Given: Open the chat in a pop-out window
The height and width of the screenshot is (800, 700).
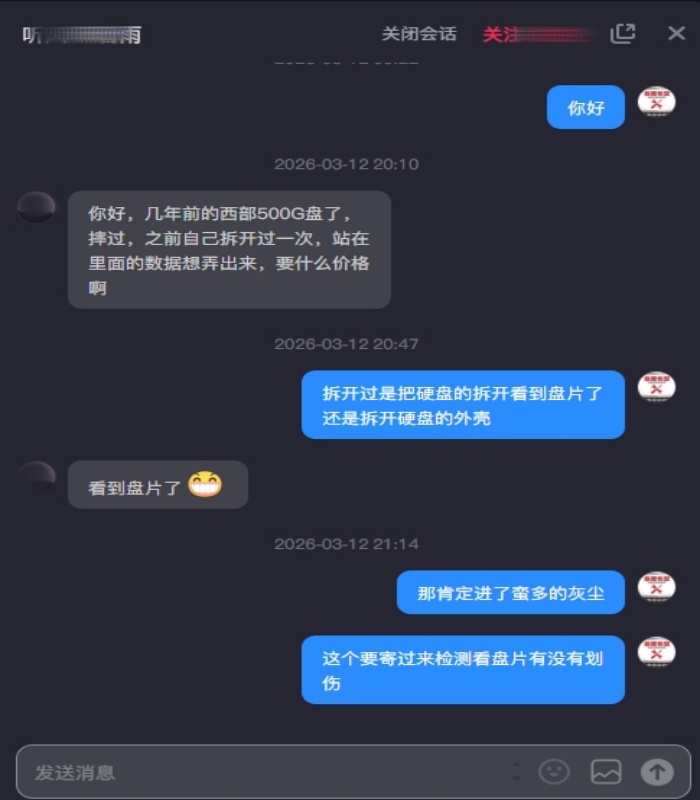Looking at the screenshot, I should click(623, 33).
